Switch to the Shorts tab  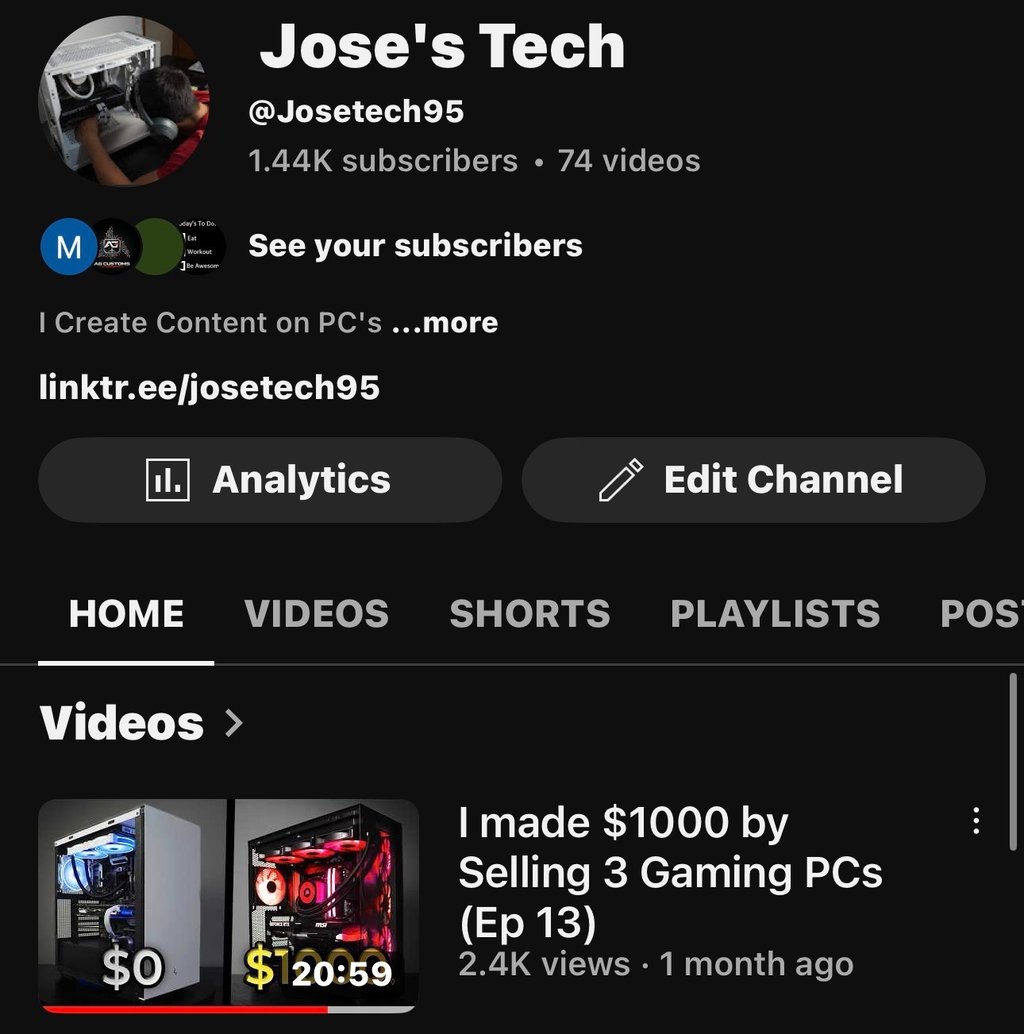point(529,614)
